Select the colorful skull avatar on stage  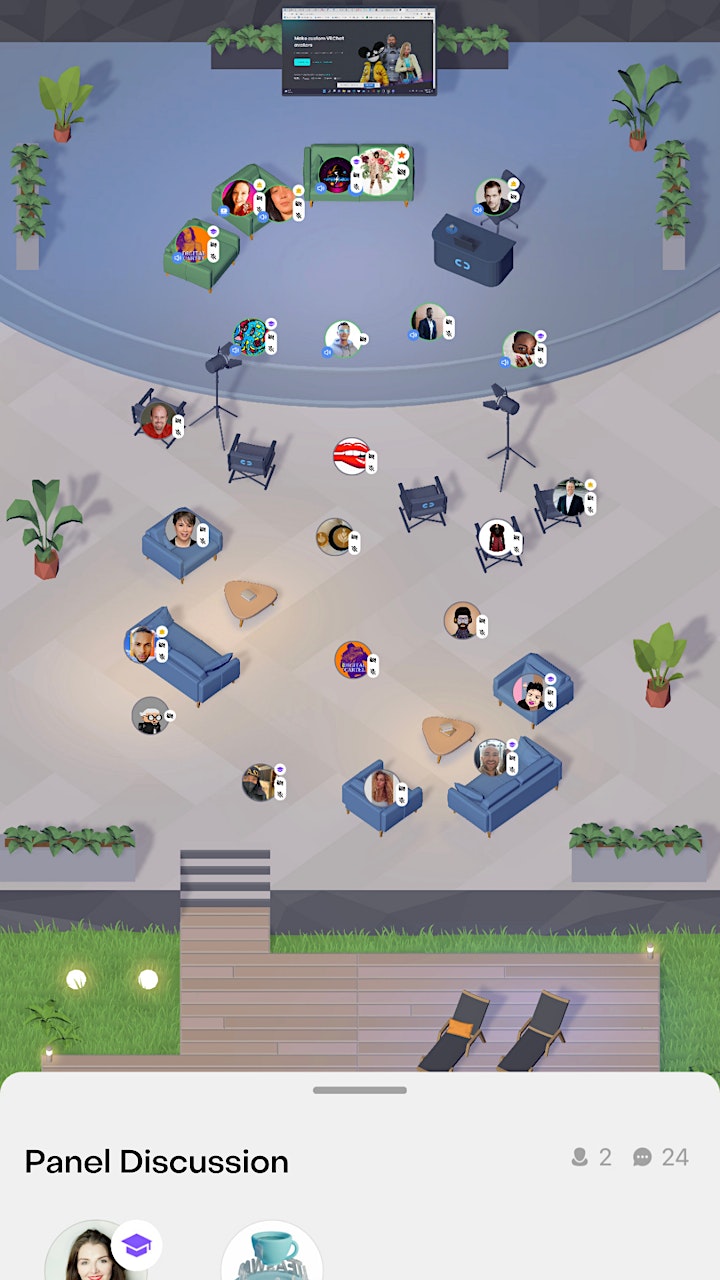(251, 338)
